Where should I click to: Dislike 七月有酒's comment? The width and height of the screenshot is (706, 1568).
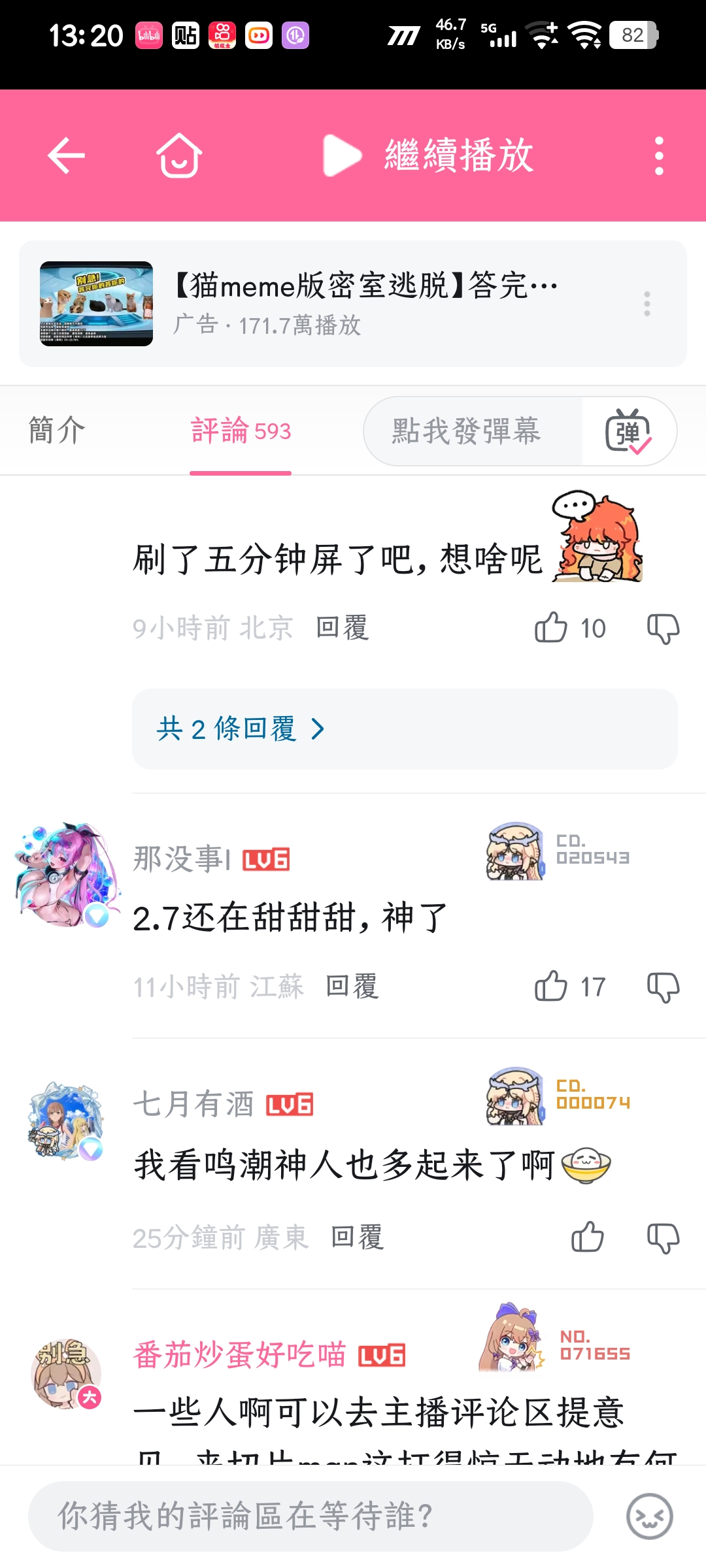[x=663, y=1237]
